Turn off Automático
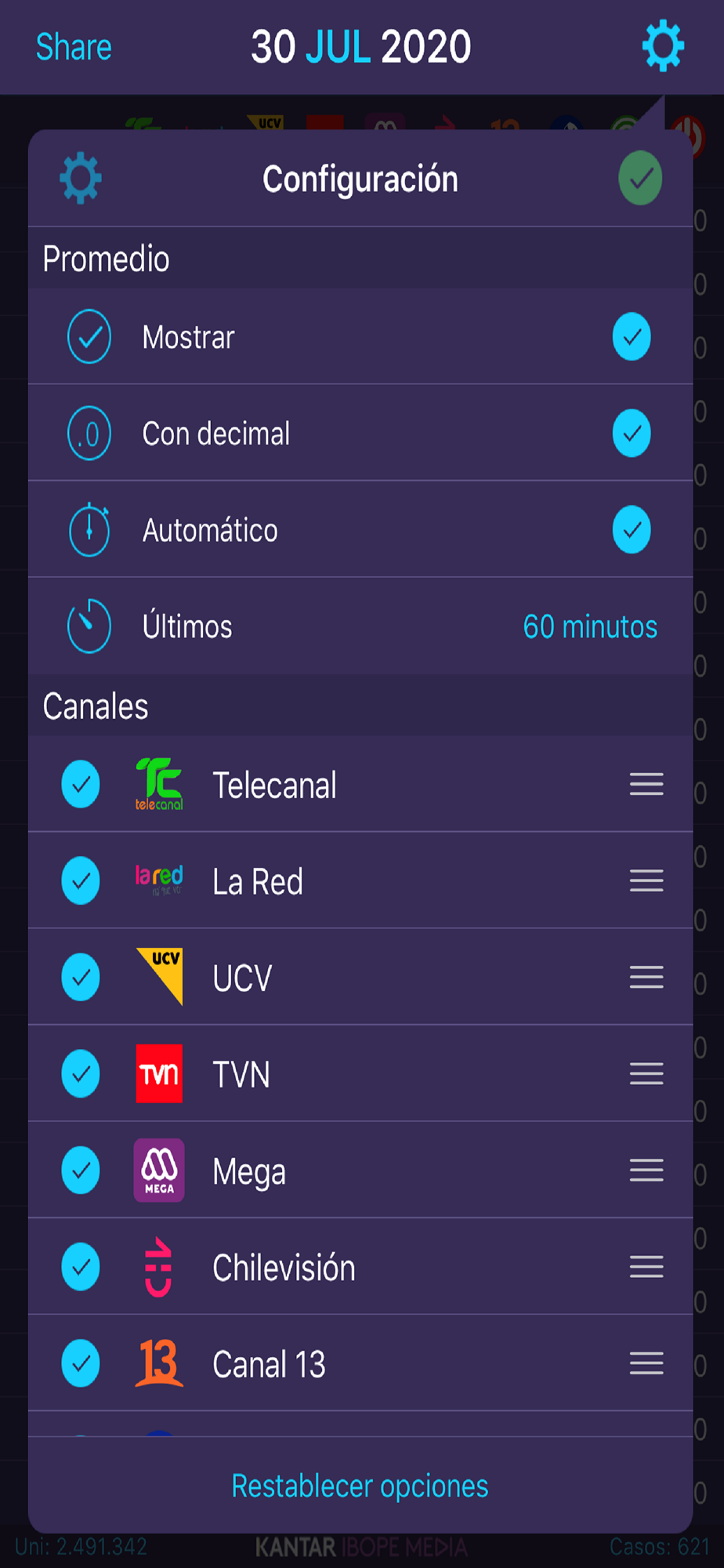 point(632,530)
